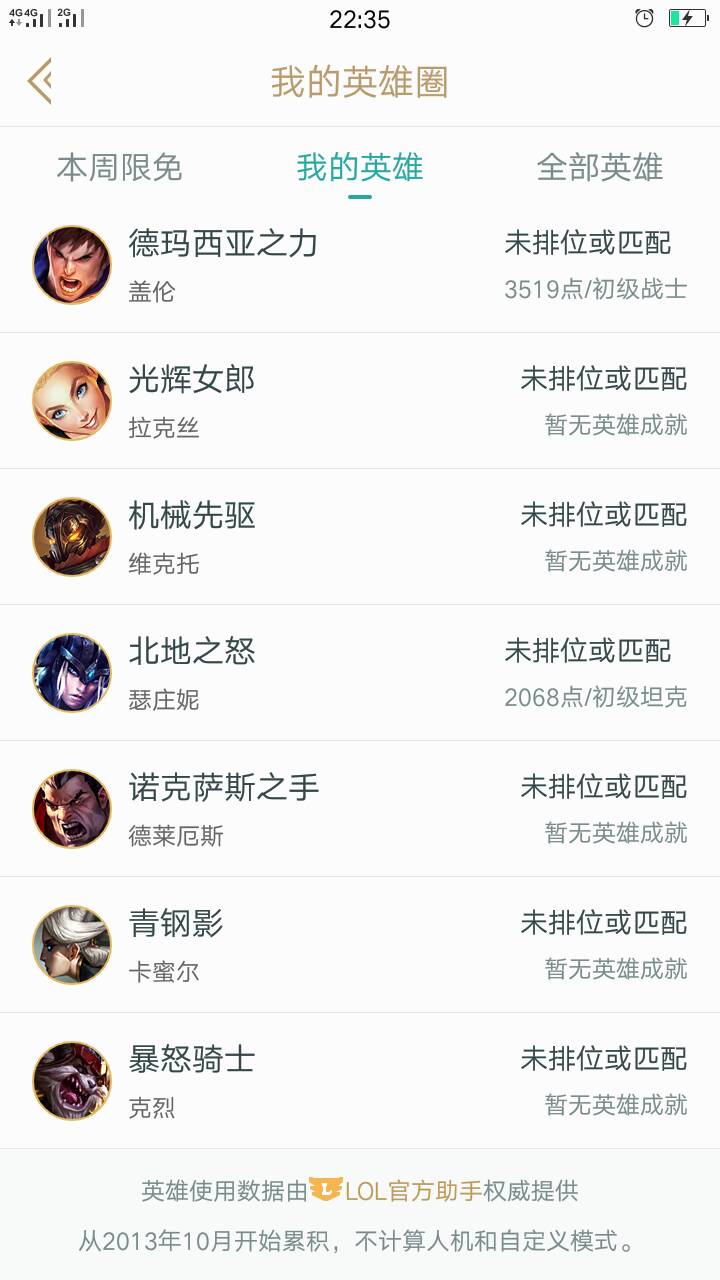The width and height of the screenshot is (720, 1280).
Task: View hero 诺克萨斯之手 德莱厄斯
Action: pyautogui.click(x=360, y=809)
